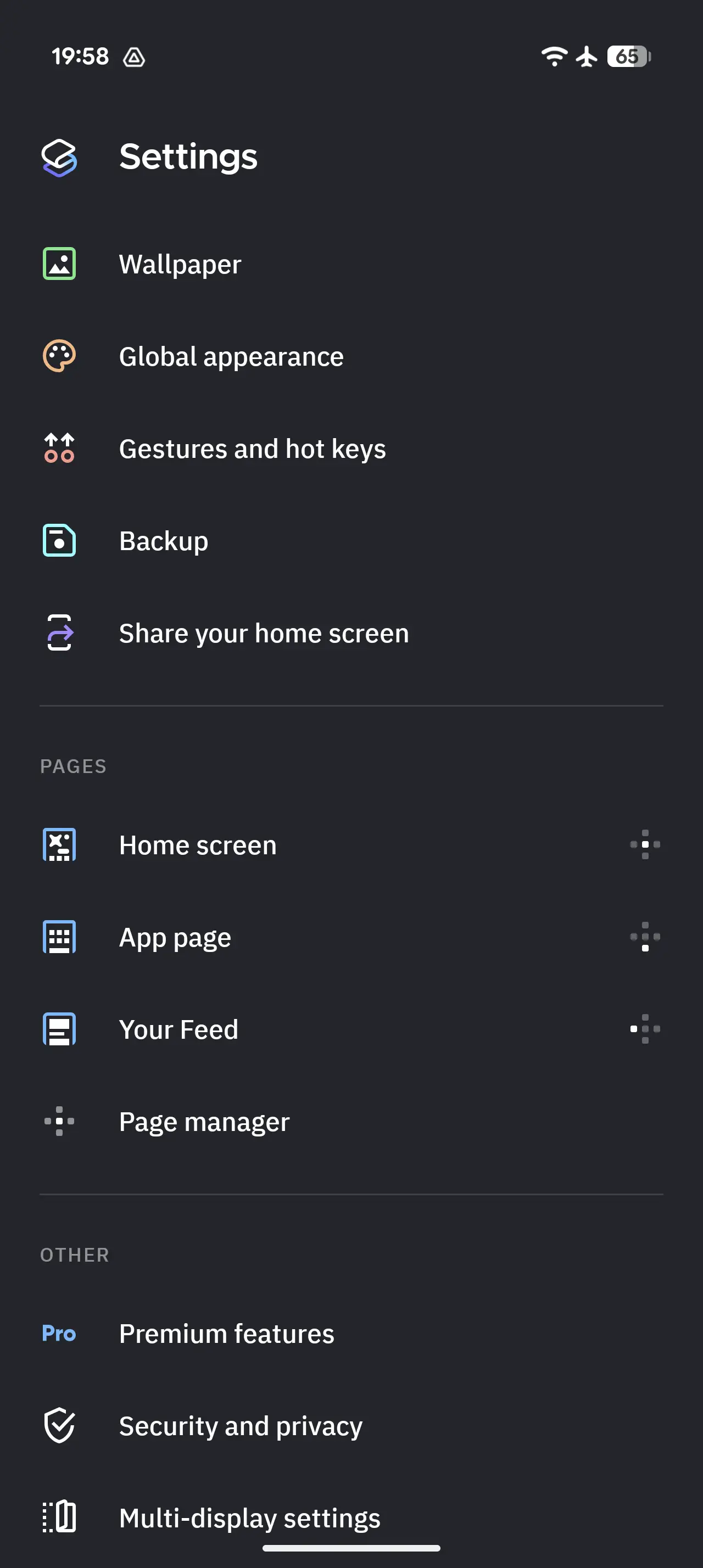Open App page settings
This screenshot has height=1568, width=703.
(x=175, y=937)
